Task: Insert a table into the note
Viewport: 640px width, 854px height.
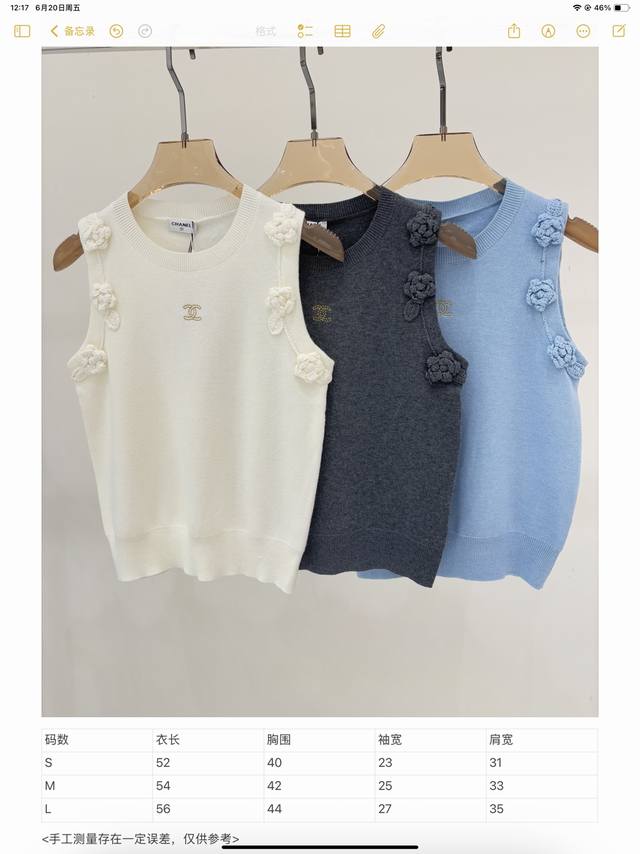Action: [x=342, y=31]
